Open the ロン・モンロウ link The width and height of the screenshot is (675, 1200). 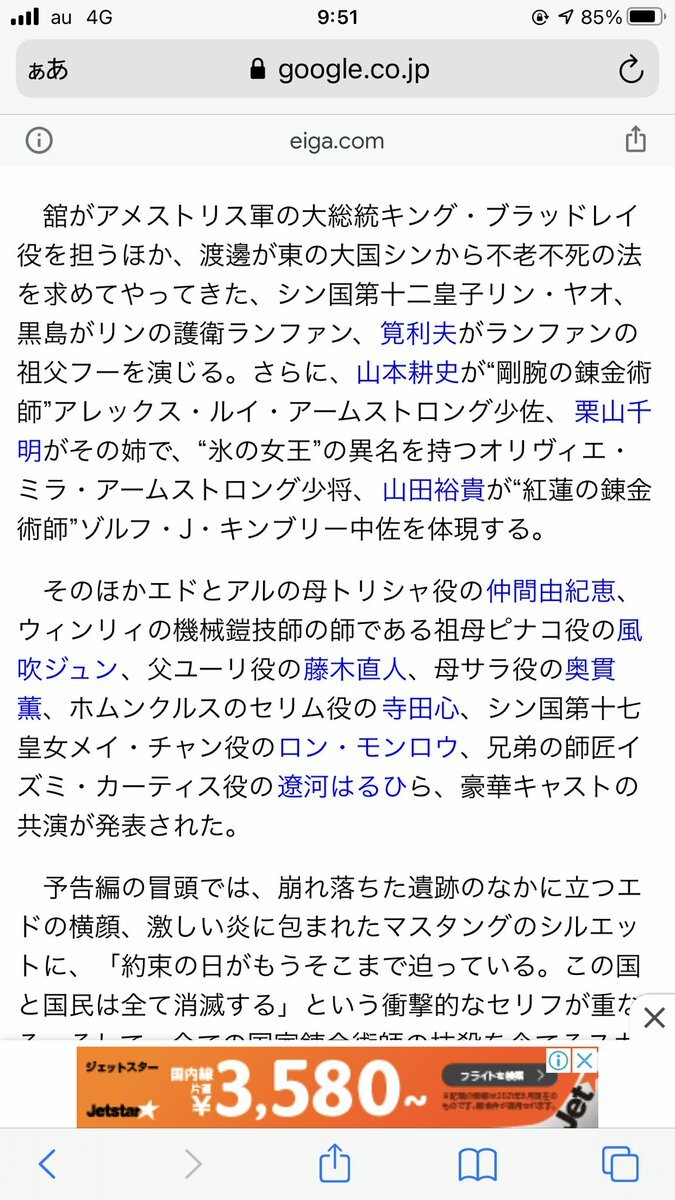(368, 748)
